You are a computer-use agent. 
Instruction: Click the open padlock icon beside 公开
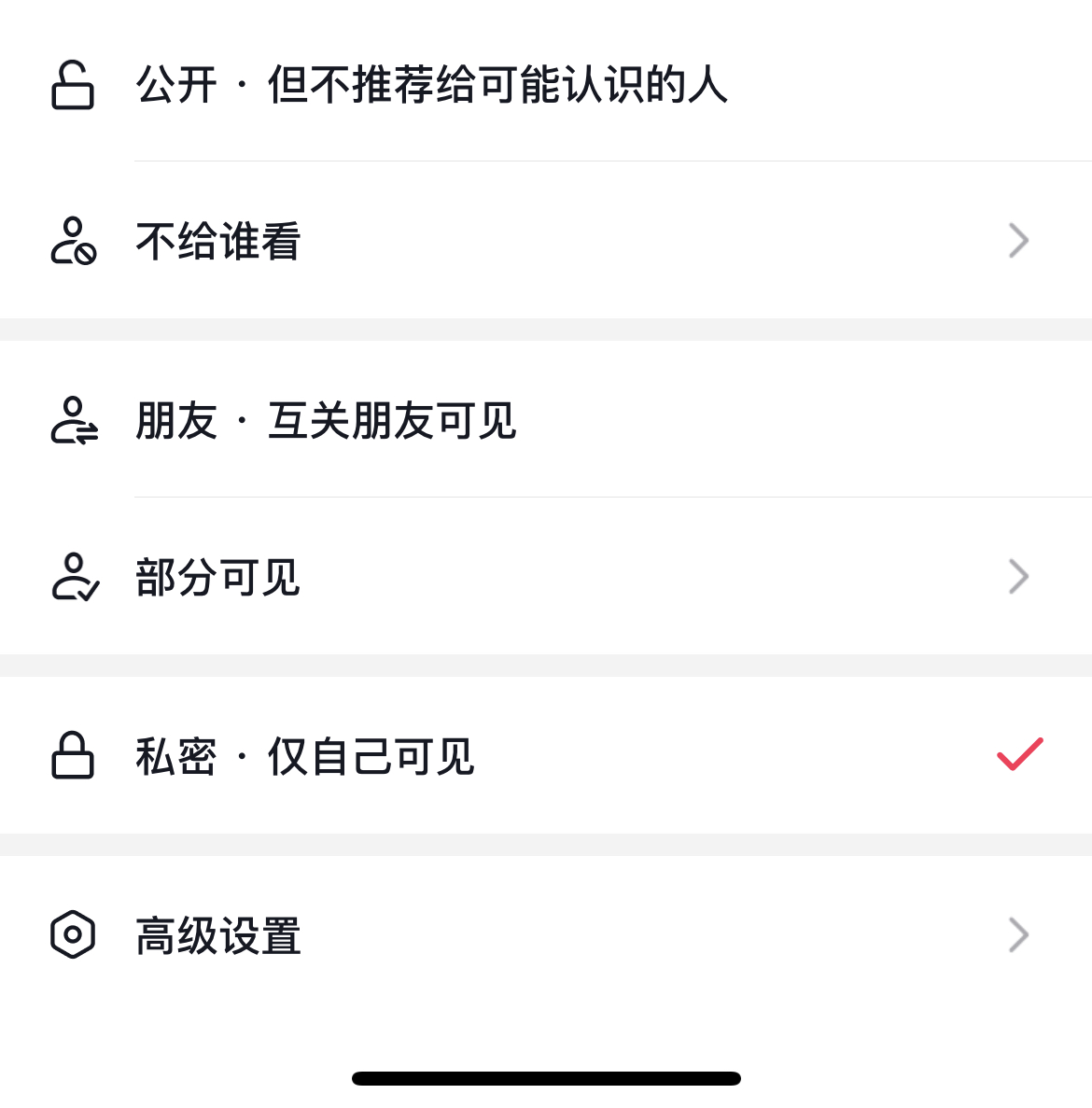[72, 84]
